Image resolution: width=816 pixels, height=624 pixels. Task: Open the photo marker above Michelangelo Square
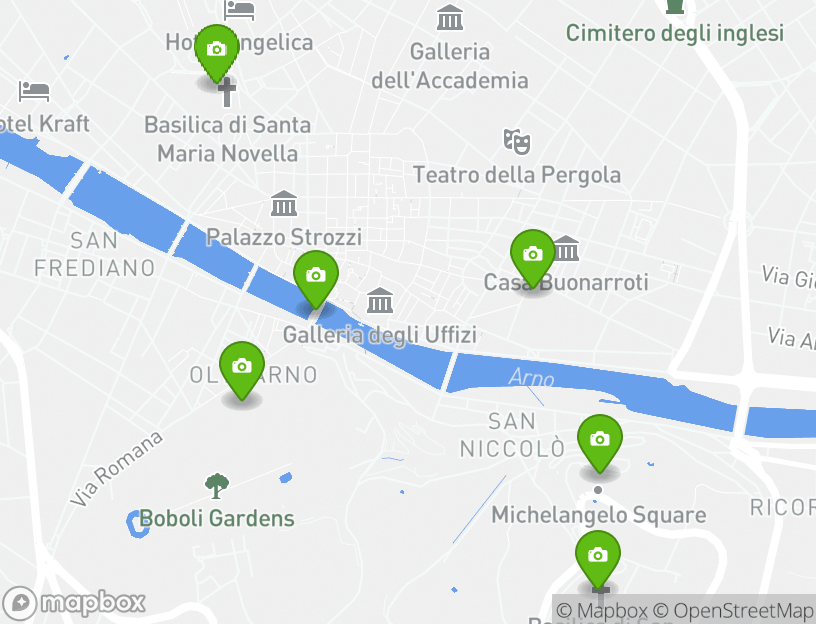[600, 441]
